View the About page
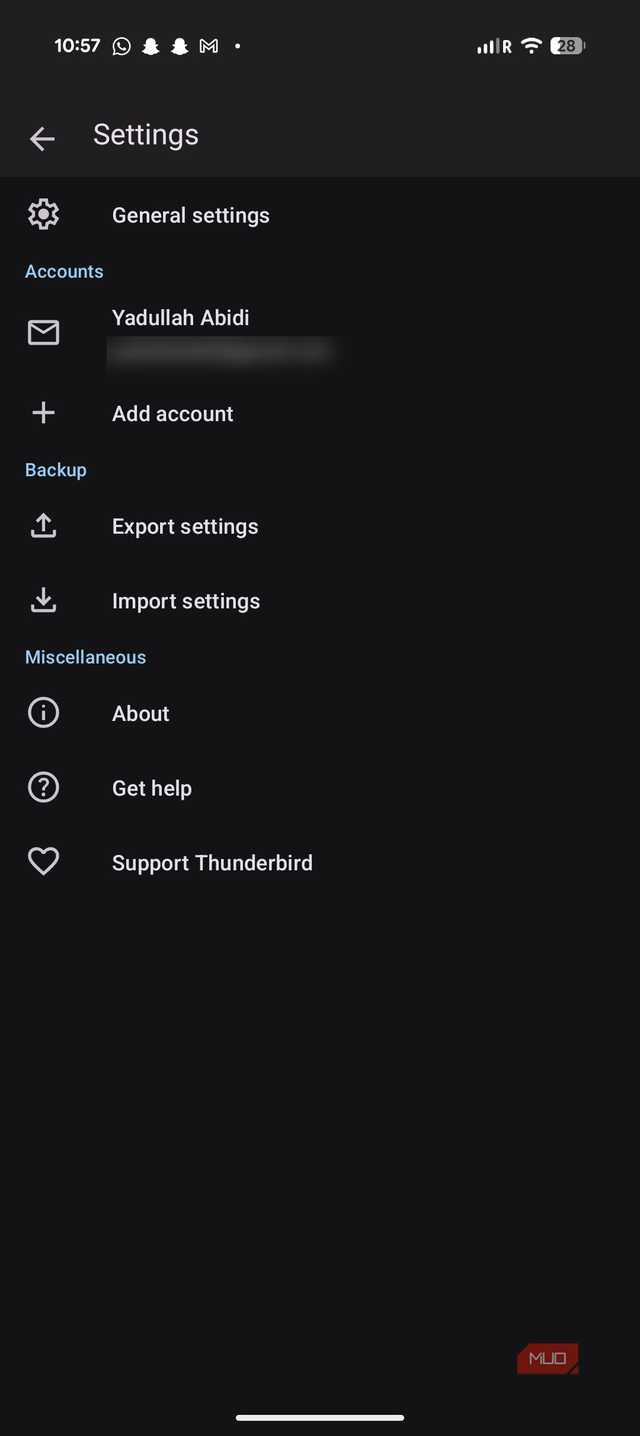The width and height of the screenshot is (640, 1436). point(141,714)
